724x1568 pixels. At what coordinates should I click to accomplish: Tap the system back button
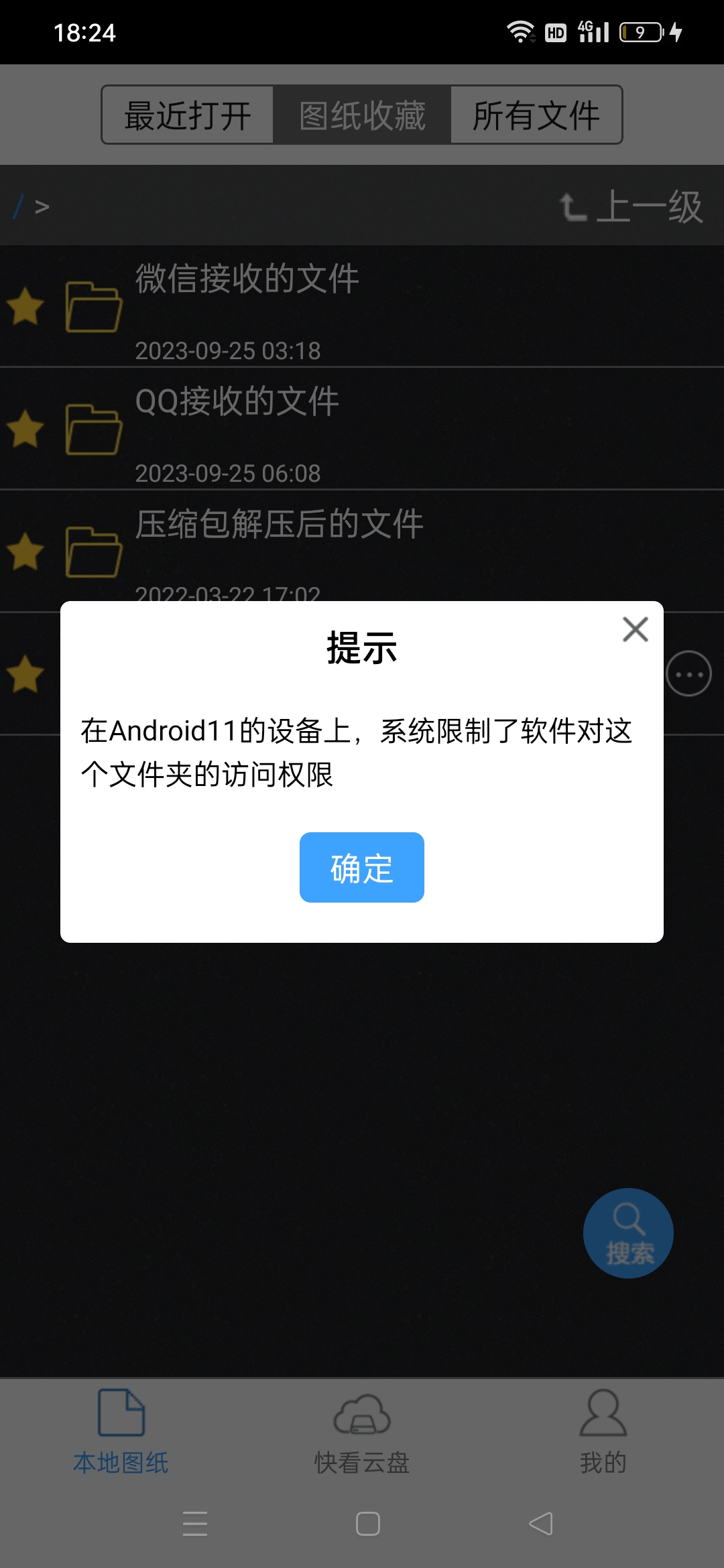pyautogui.click(x=541, y=1523)
